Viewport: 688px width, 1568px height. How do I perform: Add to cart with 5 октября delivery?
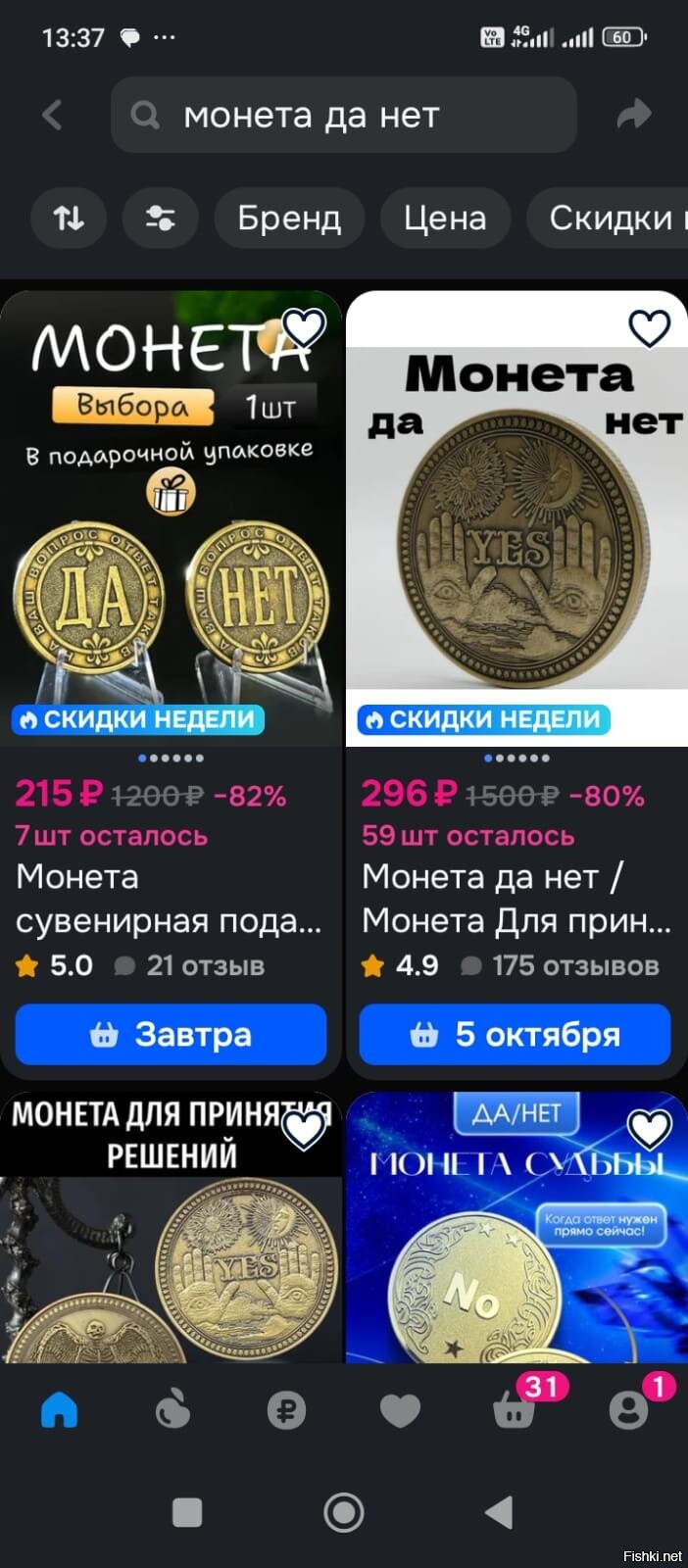tap(516, 1034)
